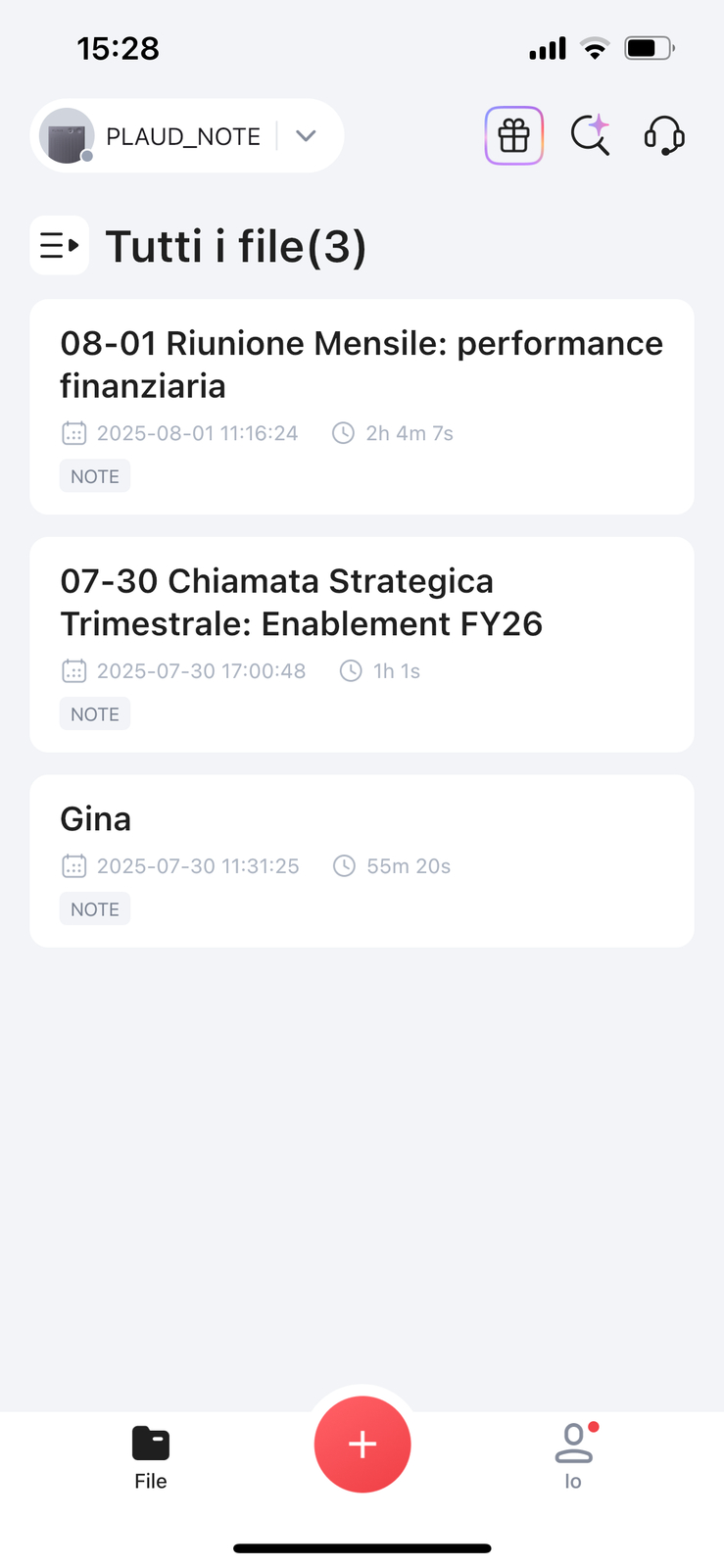Screen dimensions: 724x1568
Task: Contact support via headset icon
Action: pos(664,136)
